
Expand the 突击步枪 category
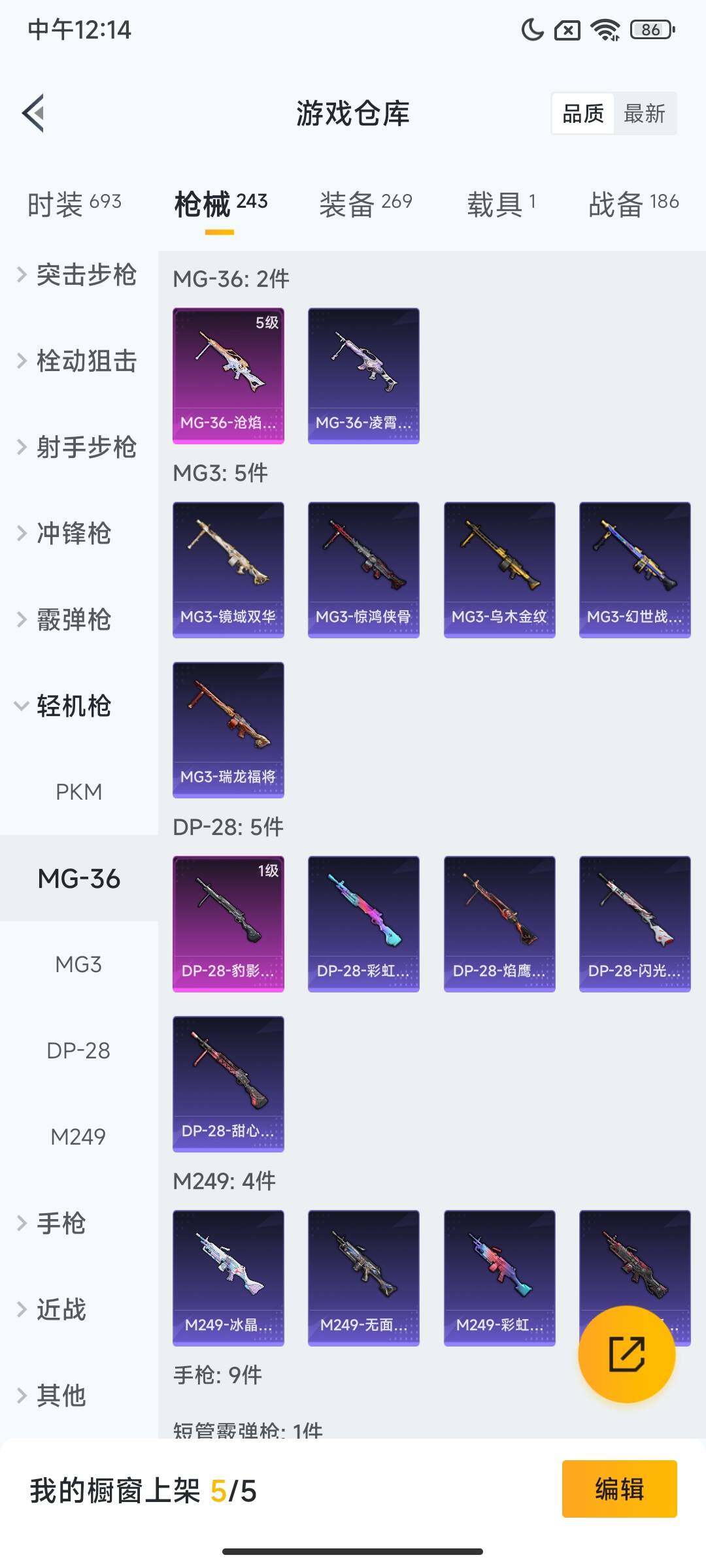(x=78, y=275)
